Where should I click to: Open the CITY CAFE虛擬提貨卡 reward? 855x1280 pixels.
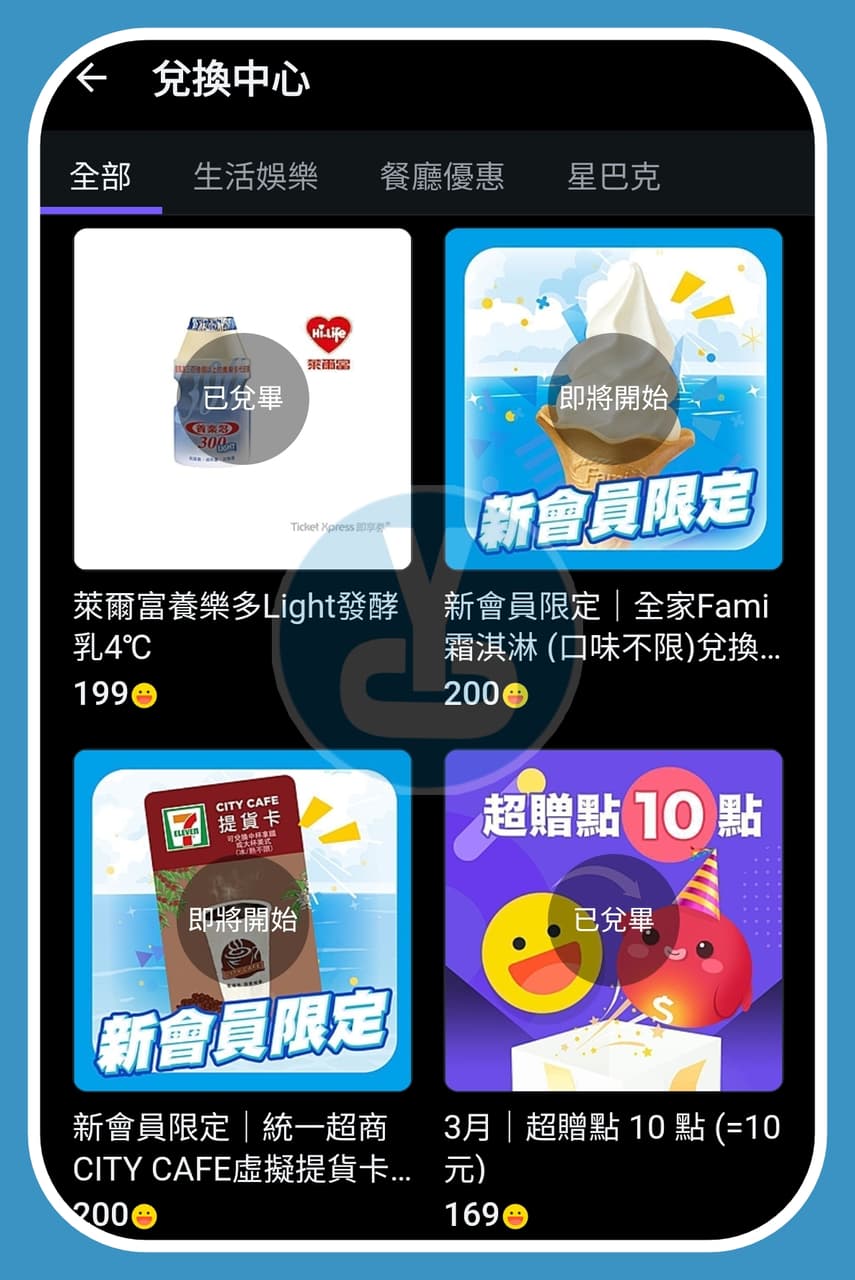coord(242,920)
